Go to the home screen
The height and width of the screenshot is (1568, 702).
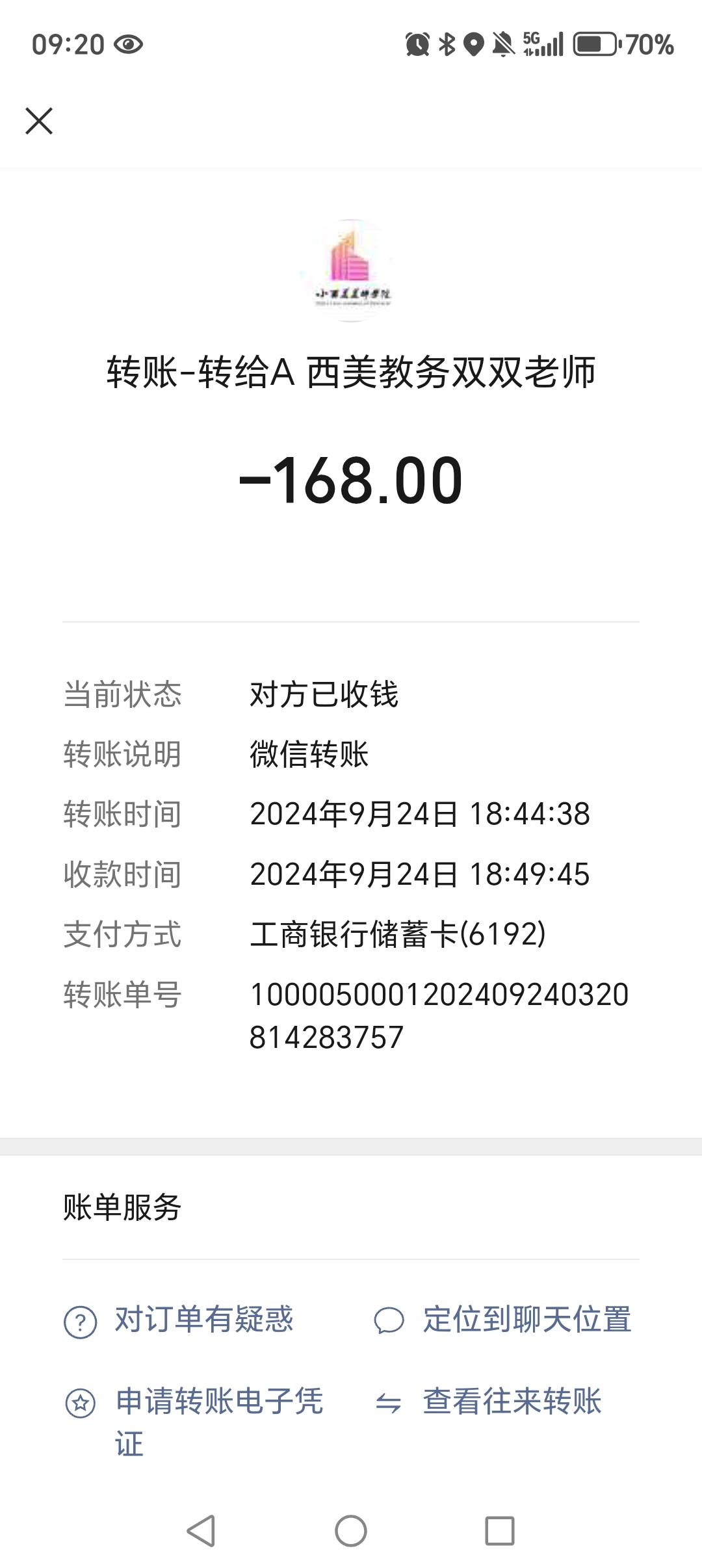pyautogui.click(x=351, y=1530)
